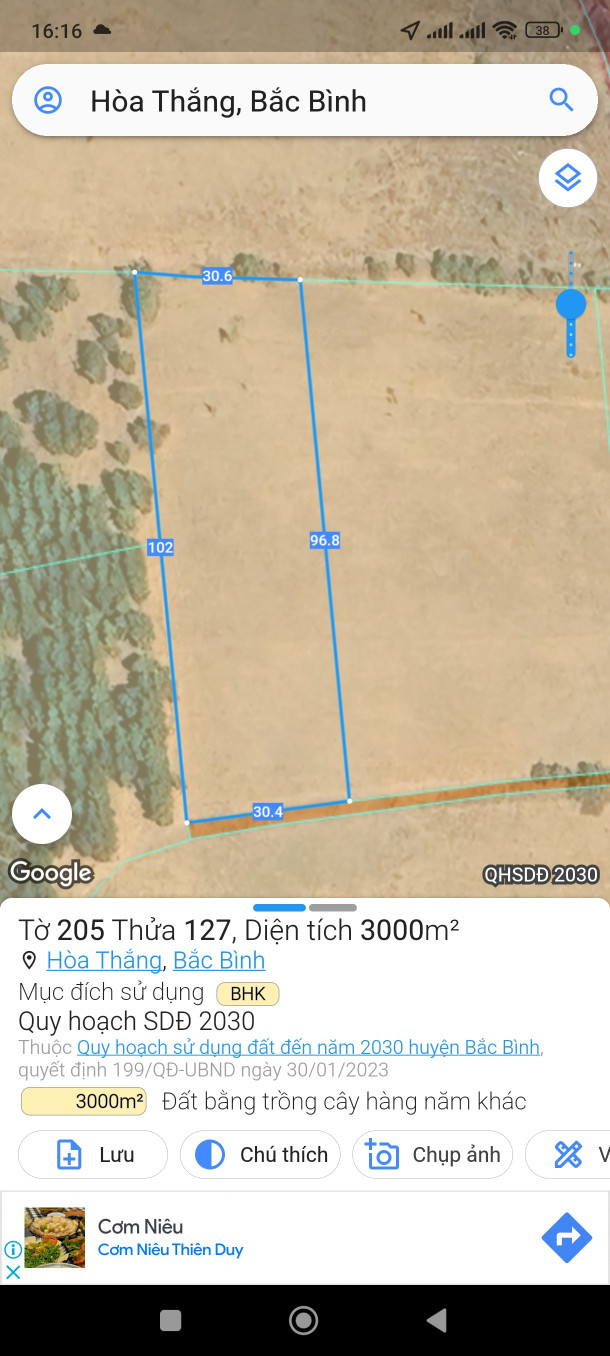The height and width of the screenshot is (1356, 610).
Task: Open the account profile icon
Action: (48, 100)
